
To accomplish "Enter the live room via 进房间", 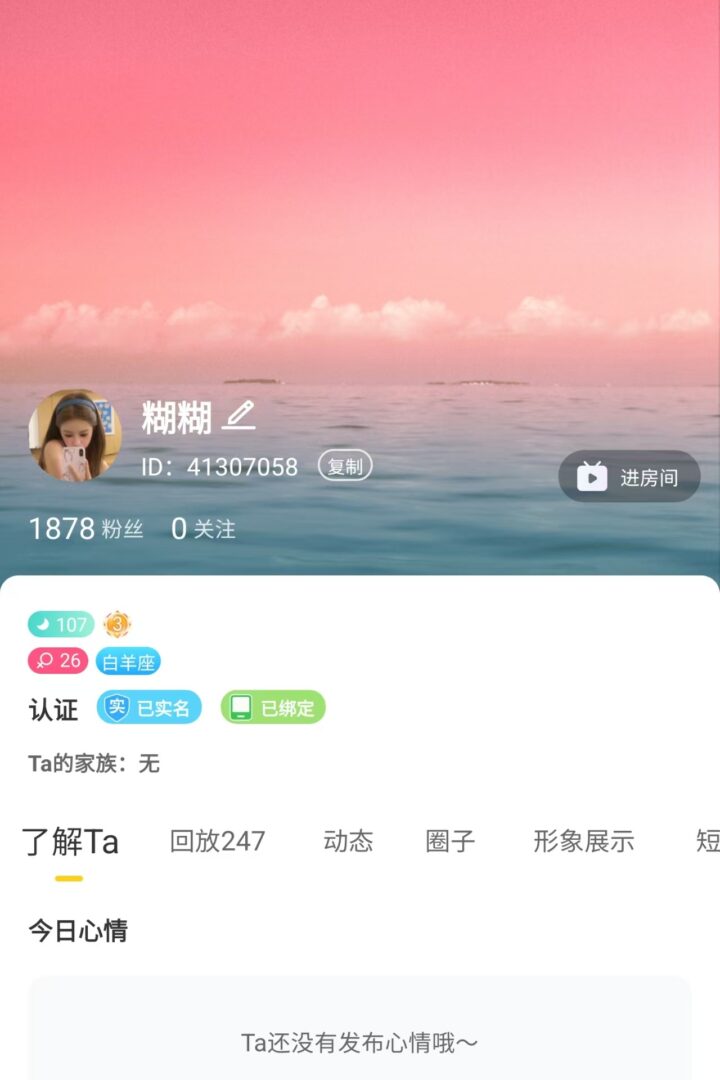I will tap(629, 477).
